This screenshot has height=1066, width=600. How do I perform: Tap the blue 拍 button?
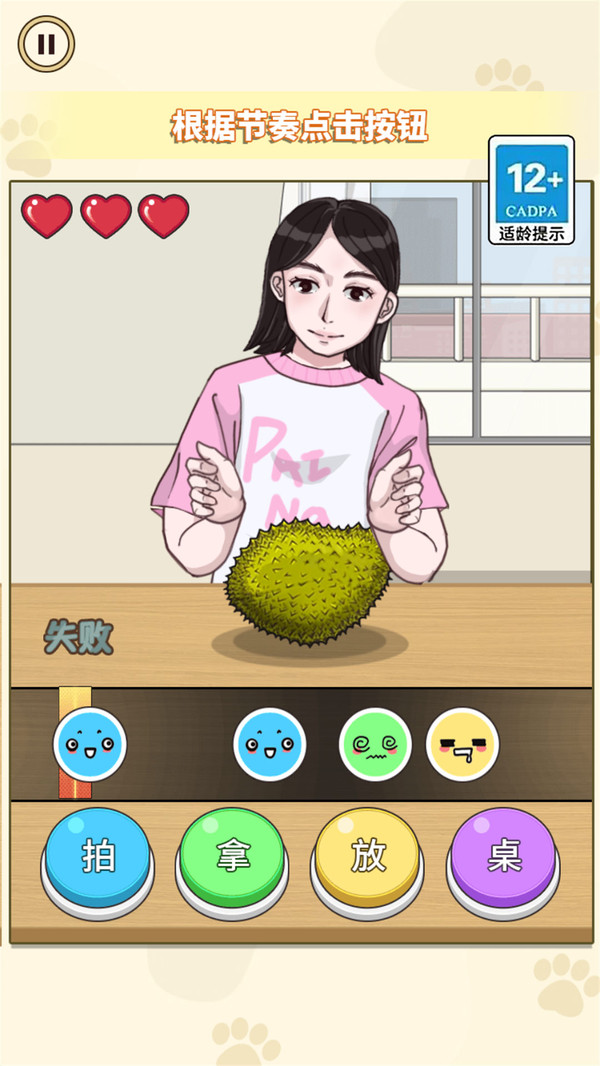97,859
